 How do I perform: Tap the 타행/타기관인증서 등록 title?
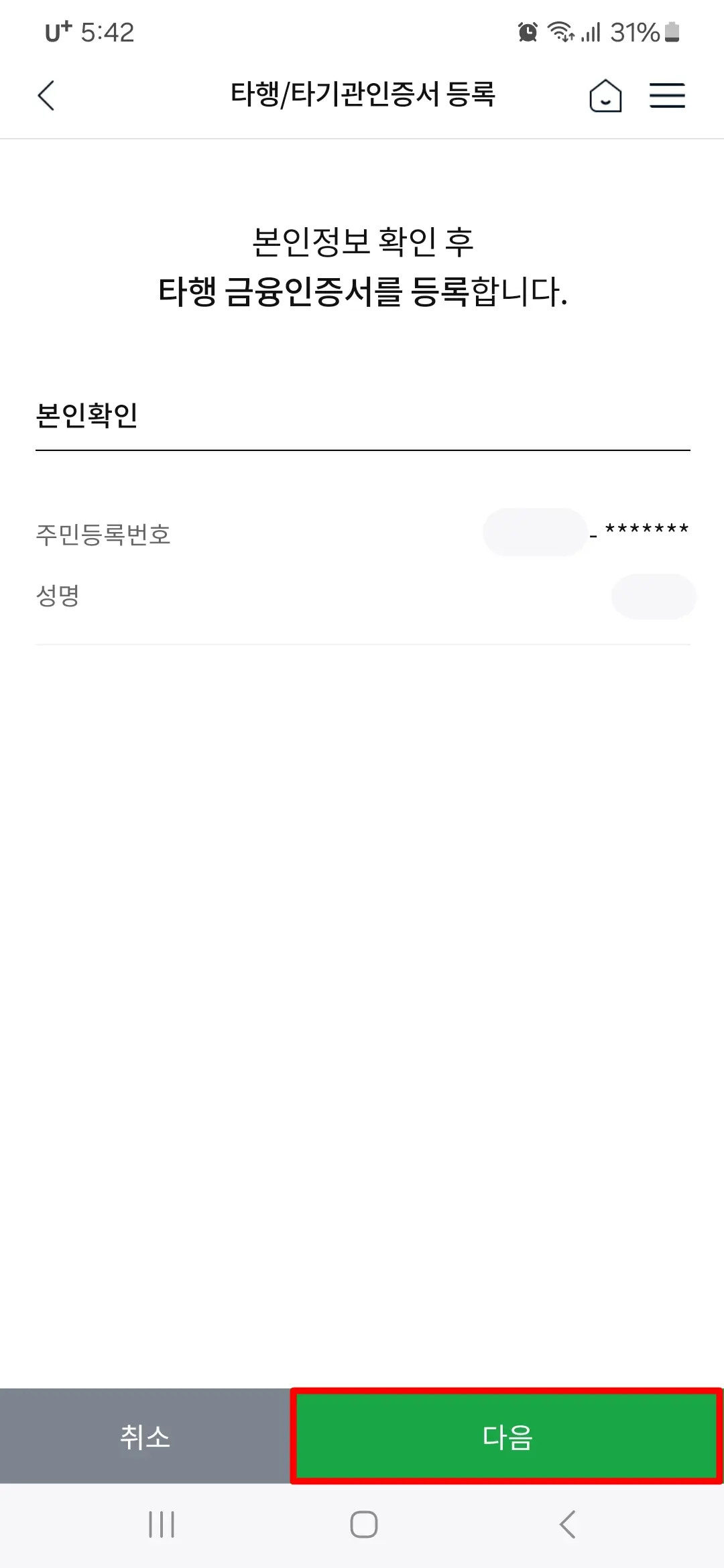362,95
